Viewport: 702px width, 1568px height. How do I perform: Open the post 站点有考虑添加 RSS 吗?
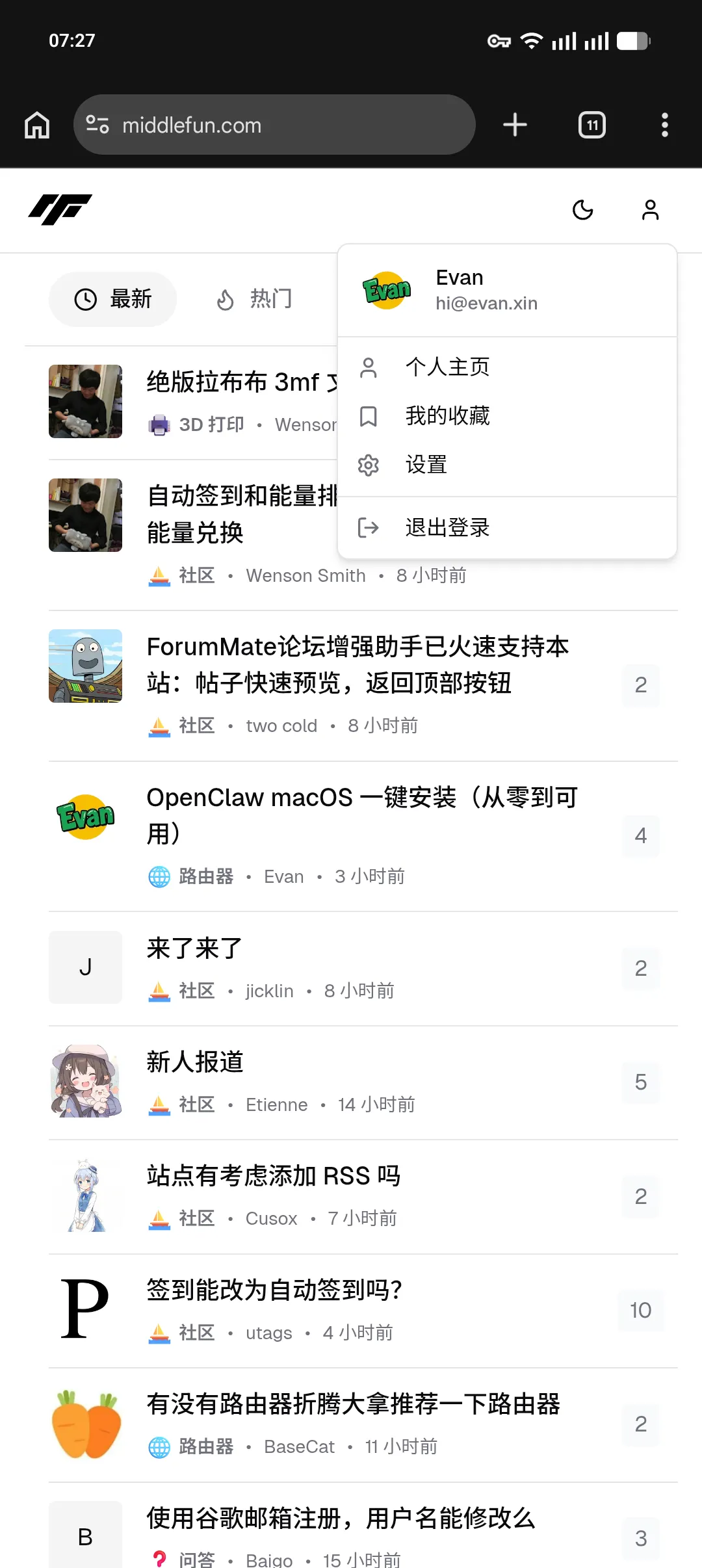tap(274, 1175)
